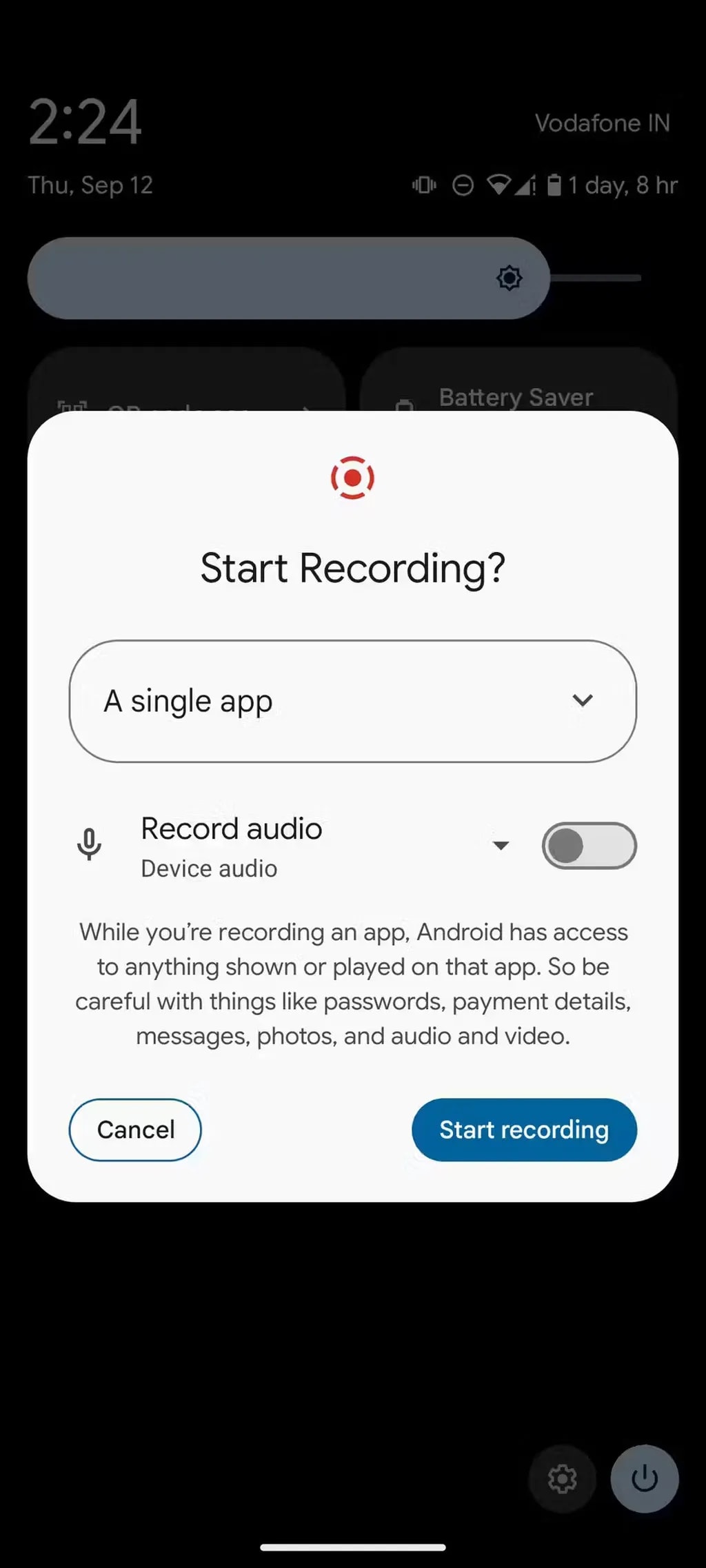Open the 'A single app' dropdown
This screenshot has width=706, height=1568.
[x=352, y=701]
